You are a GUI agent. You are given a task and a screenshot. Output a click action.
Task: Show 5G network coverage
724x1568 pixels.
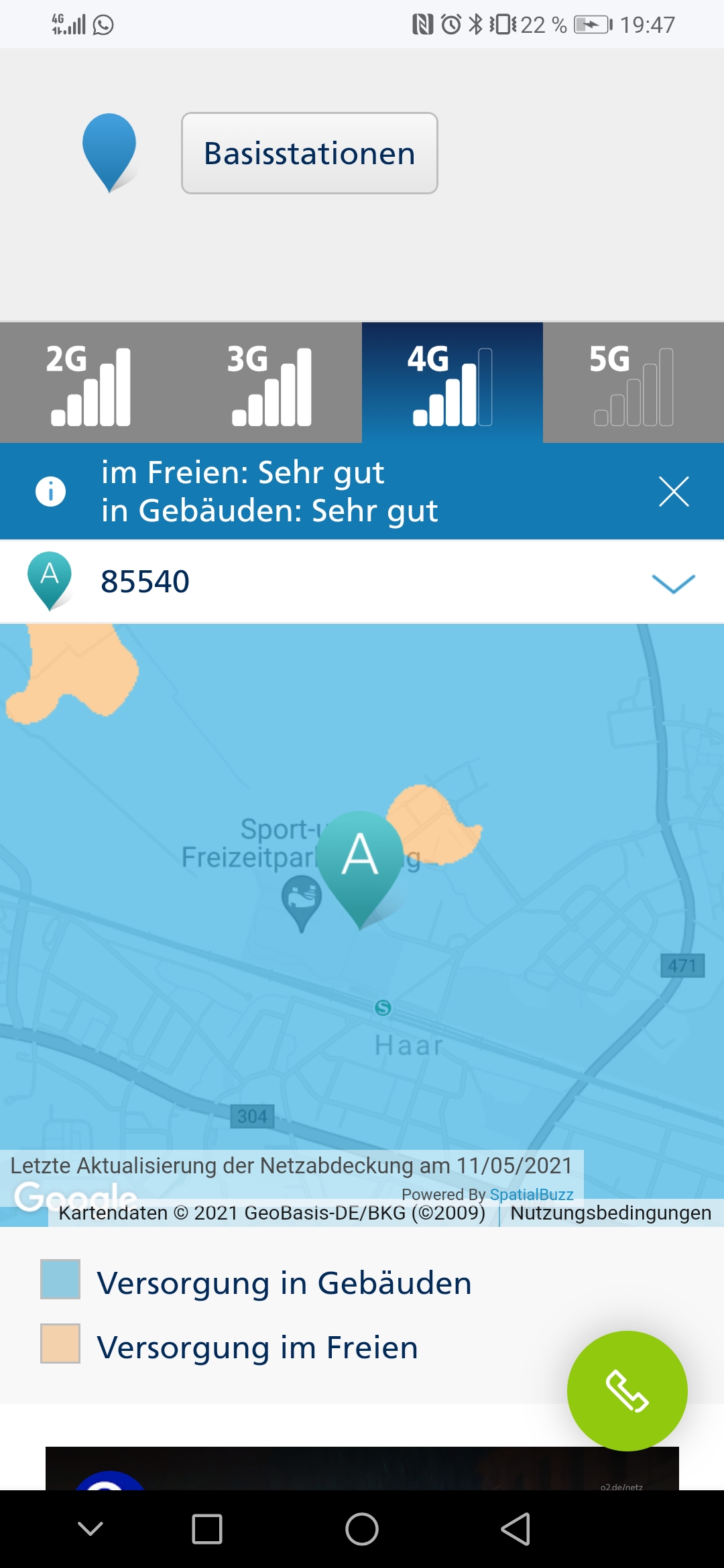click(633, 383)
